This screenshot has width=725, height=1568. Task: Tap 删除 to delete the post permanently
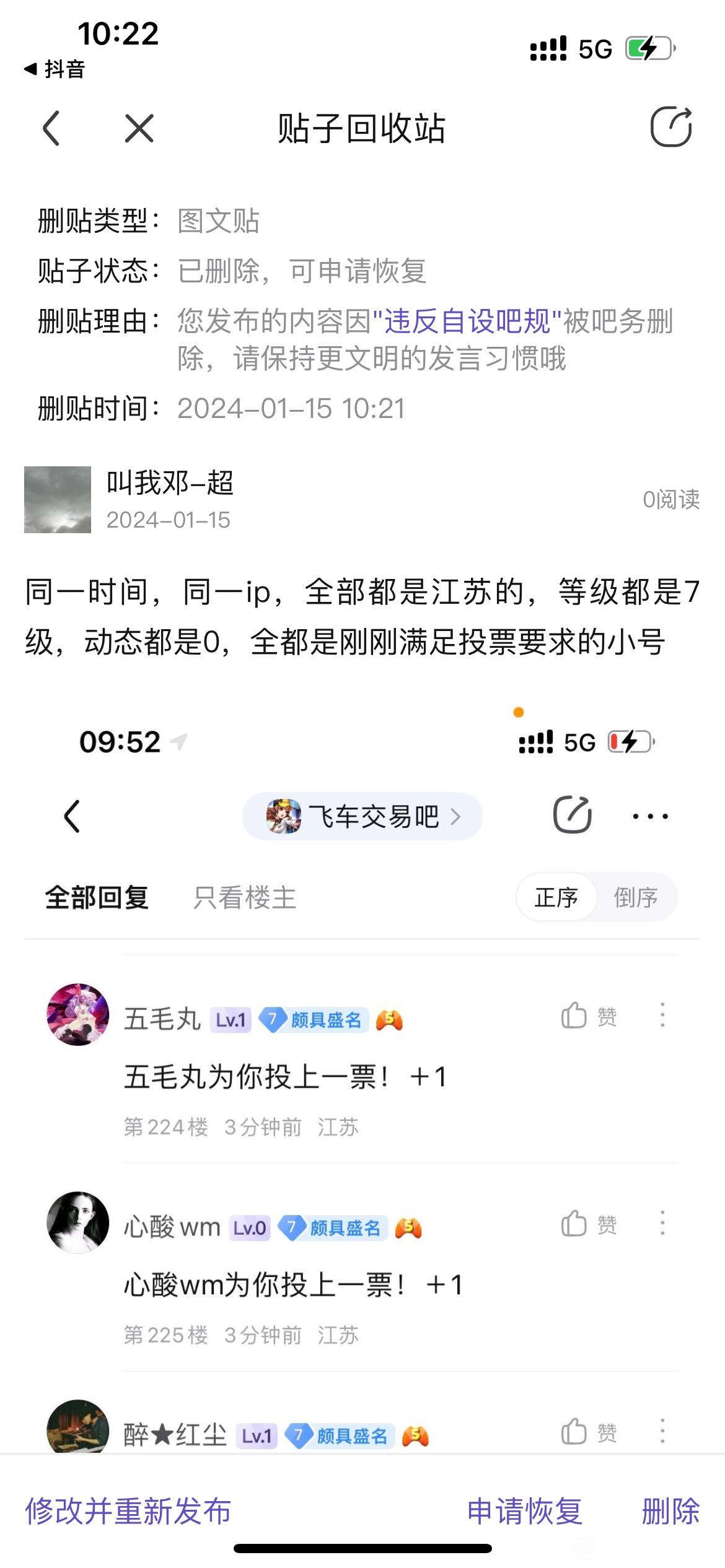tap(670, 1510)
